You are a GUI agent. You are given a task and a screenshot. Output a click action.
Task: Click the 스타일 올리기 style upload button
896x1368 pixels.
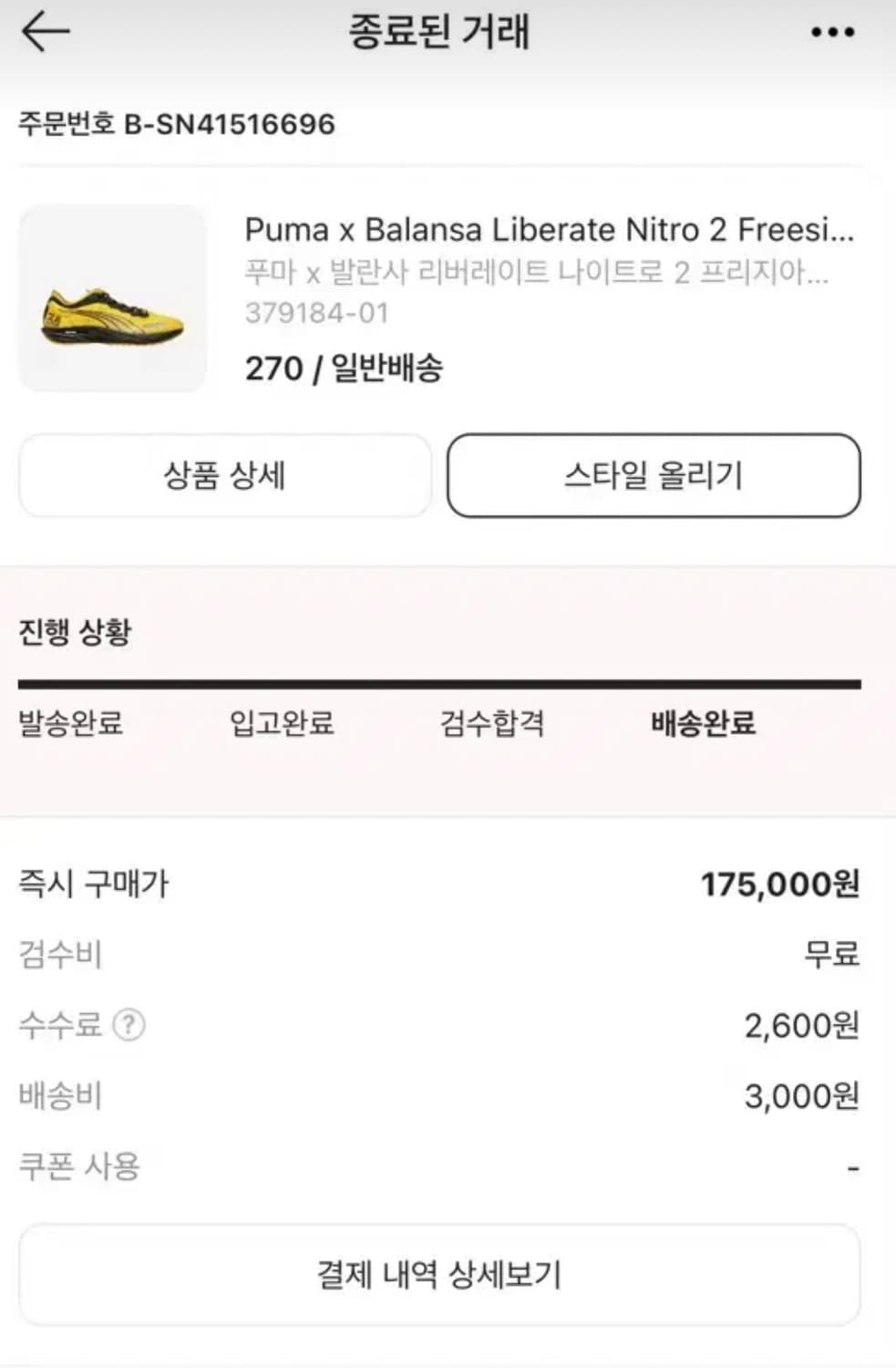coord(653,476)
